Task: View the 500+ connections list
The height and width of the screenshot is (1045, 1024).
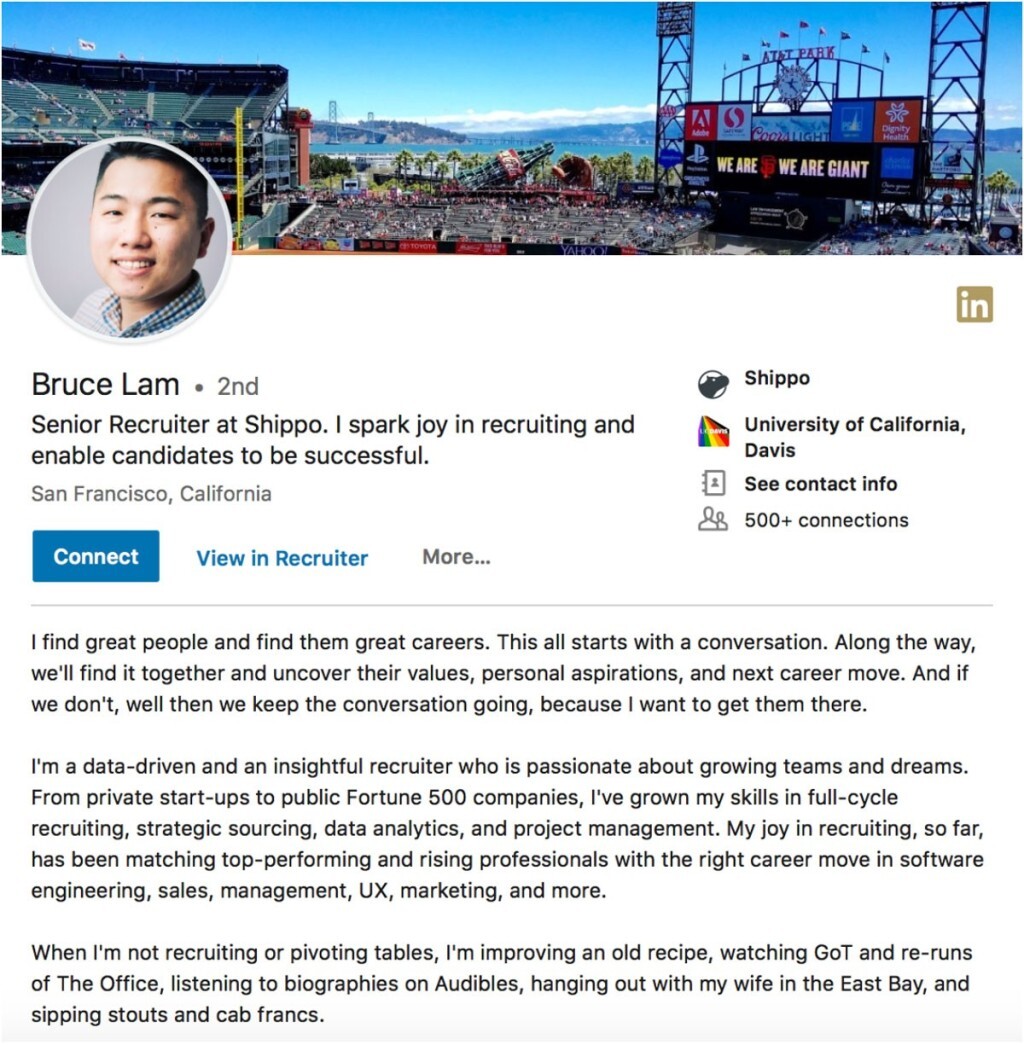Action: click(826, 520)
